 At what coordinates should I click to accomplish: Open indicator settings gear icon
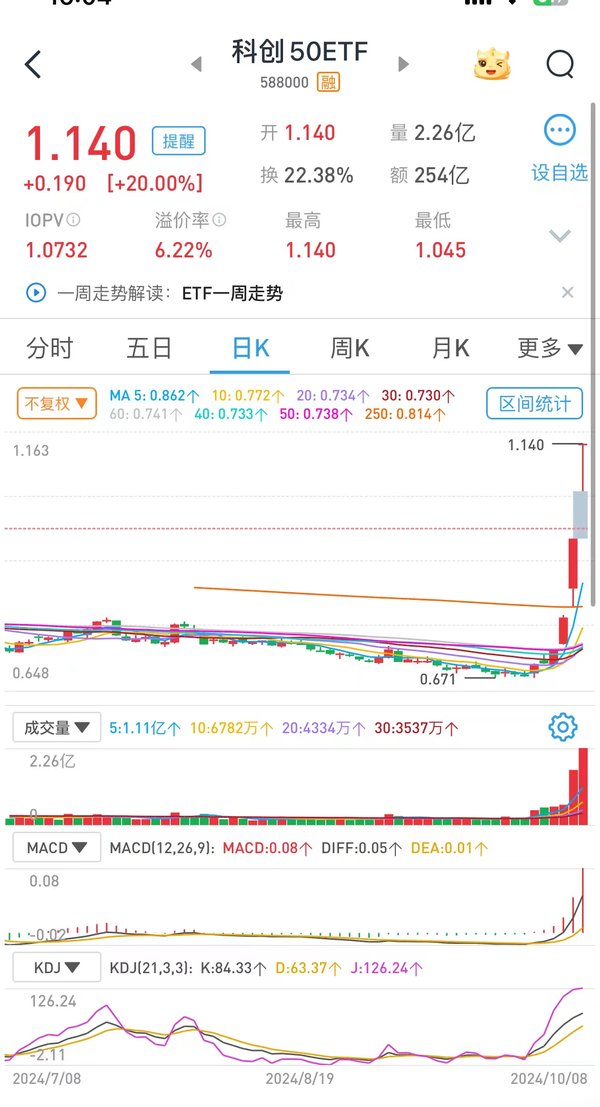pyautogui.click(x=563, y=726)
